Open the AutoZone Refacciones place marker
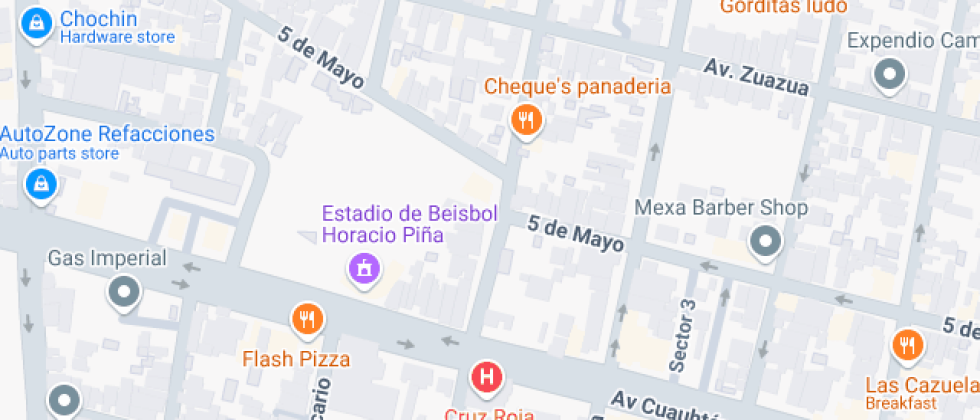The image size is (980, 420). (x=40, y=183)
